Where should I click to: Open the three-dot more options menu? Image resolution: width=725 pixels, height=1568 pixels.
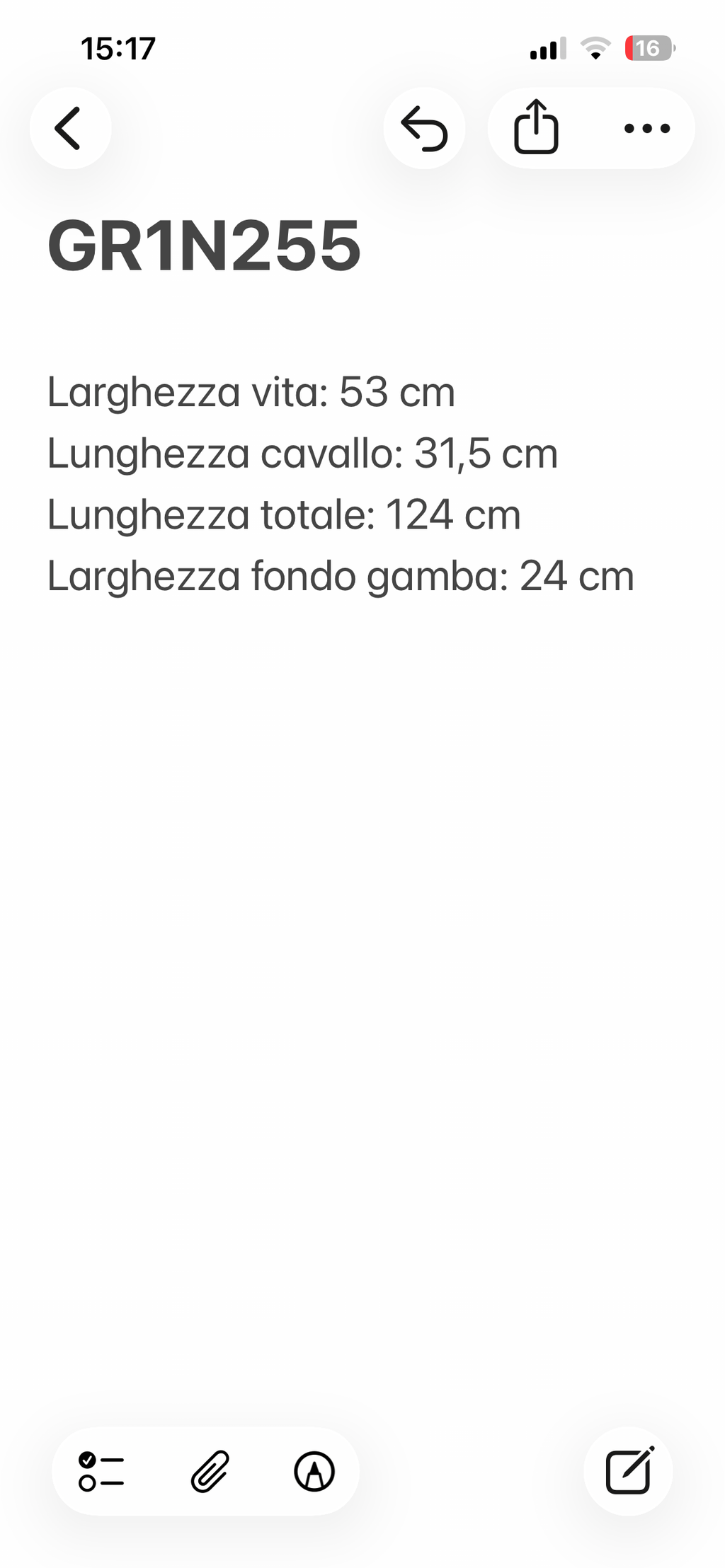[x=647, y=128]
